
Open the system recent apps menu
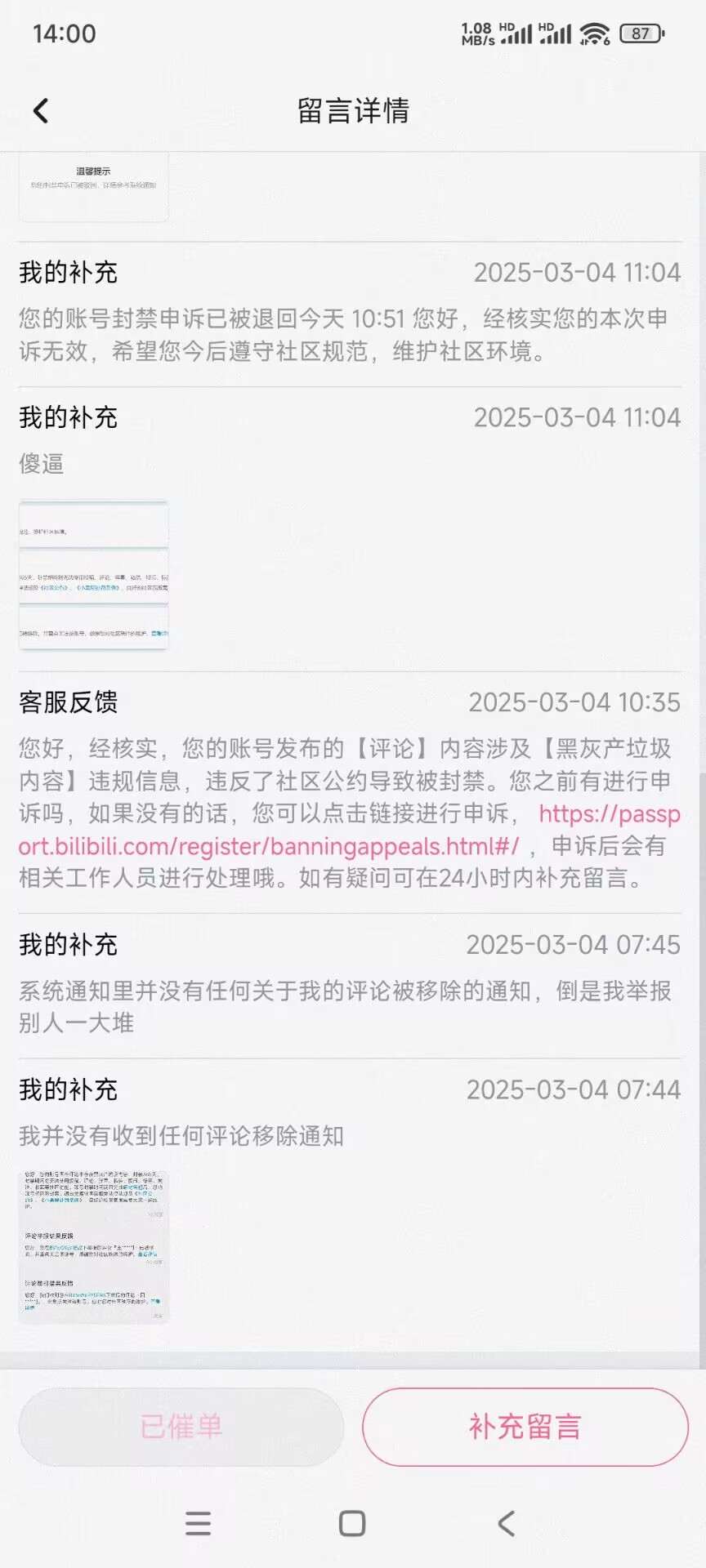pos(198,1523)
